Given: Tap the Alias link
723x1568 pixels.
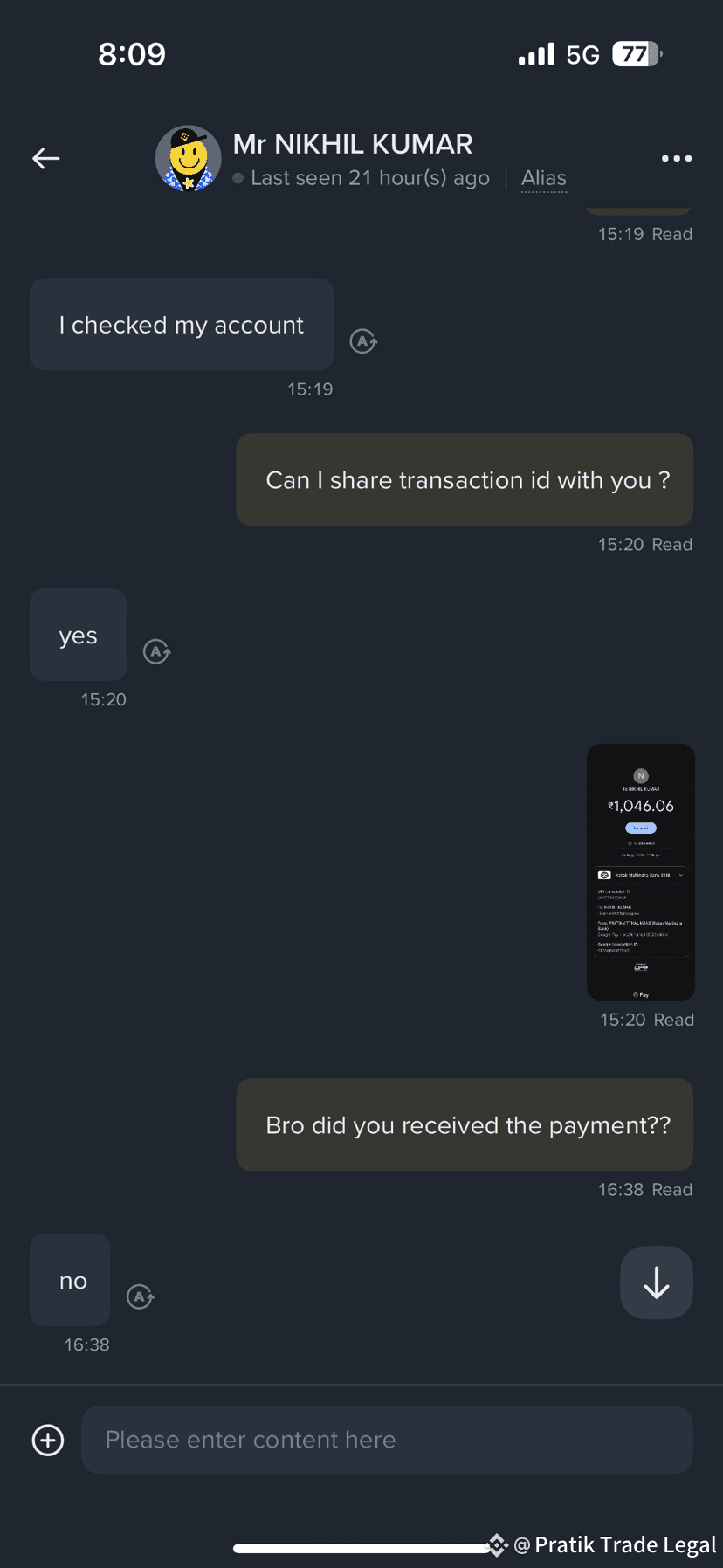Looking at the screenshot, I should pyautogui.click(x=543, y=178).
